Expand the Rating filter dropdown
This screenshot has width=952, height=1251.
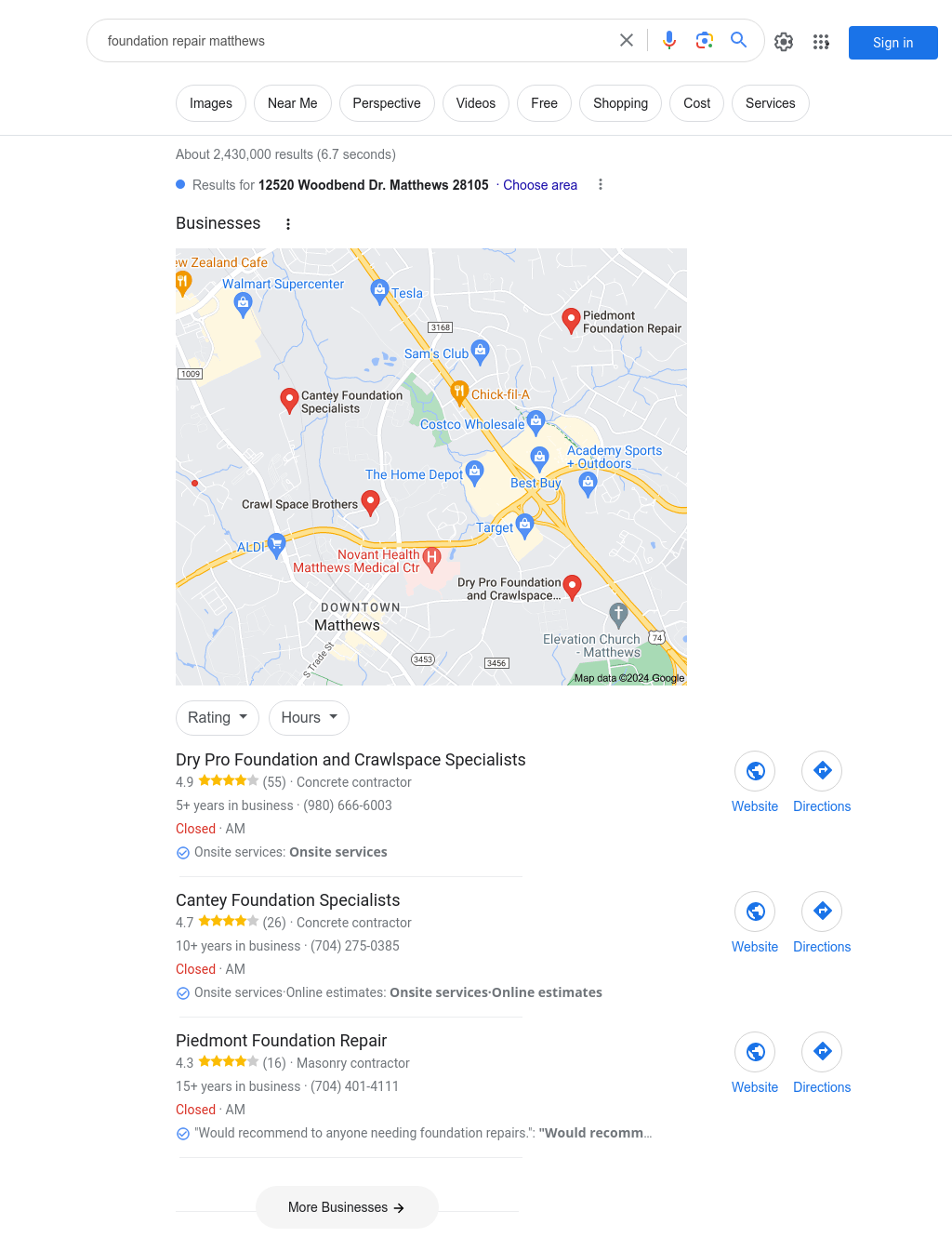click(218, 718)
